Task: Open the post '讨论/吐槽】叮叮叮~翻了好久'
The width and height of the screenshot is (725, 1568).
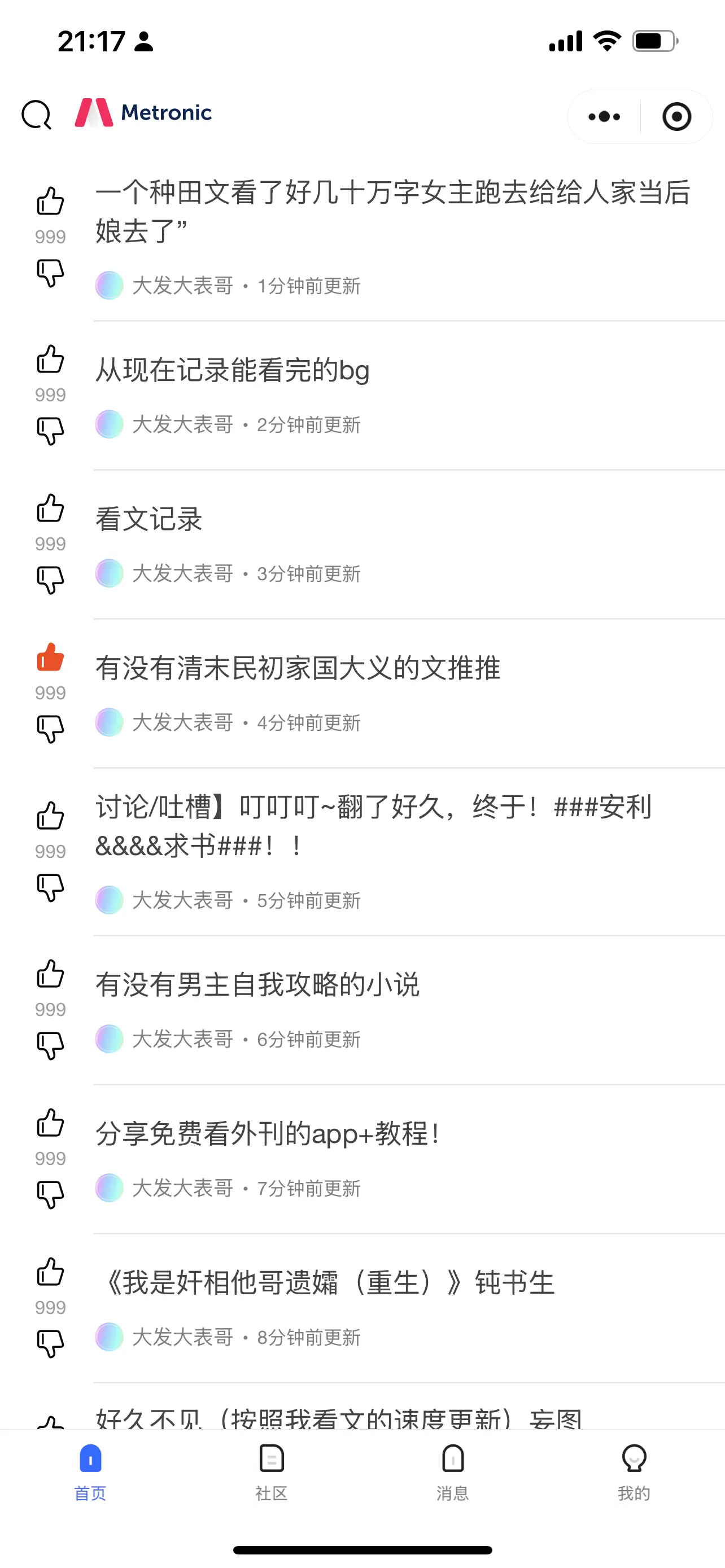Action: tap(373, 826)
